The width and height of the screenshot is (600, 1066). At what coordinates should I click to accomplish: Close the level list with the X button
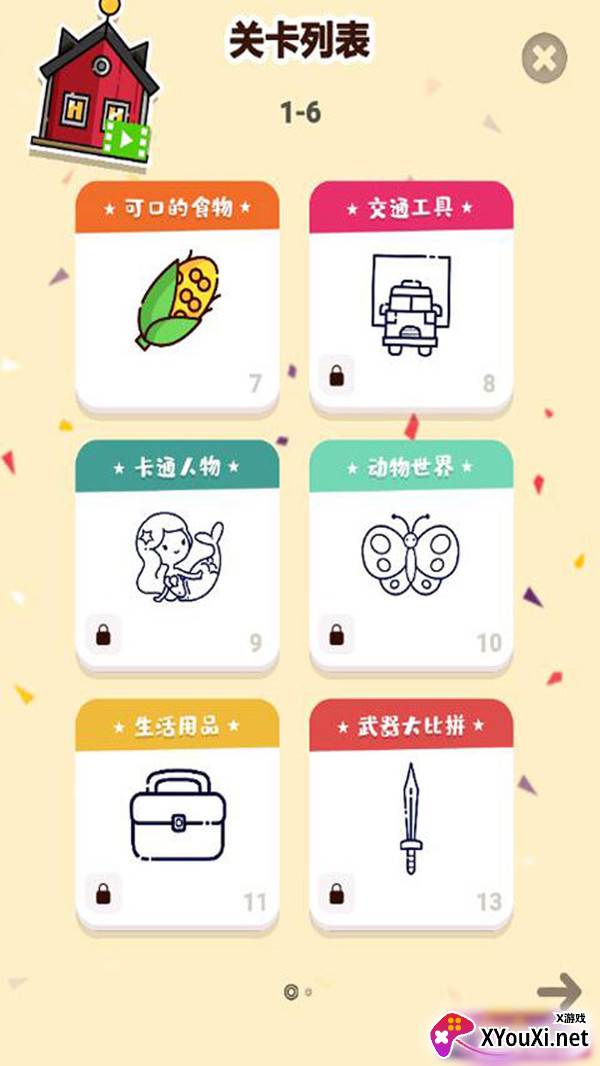click(x=544, y=58)
